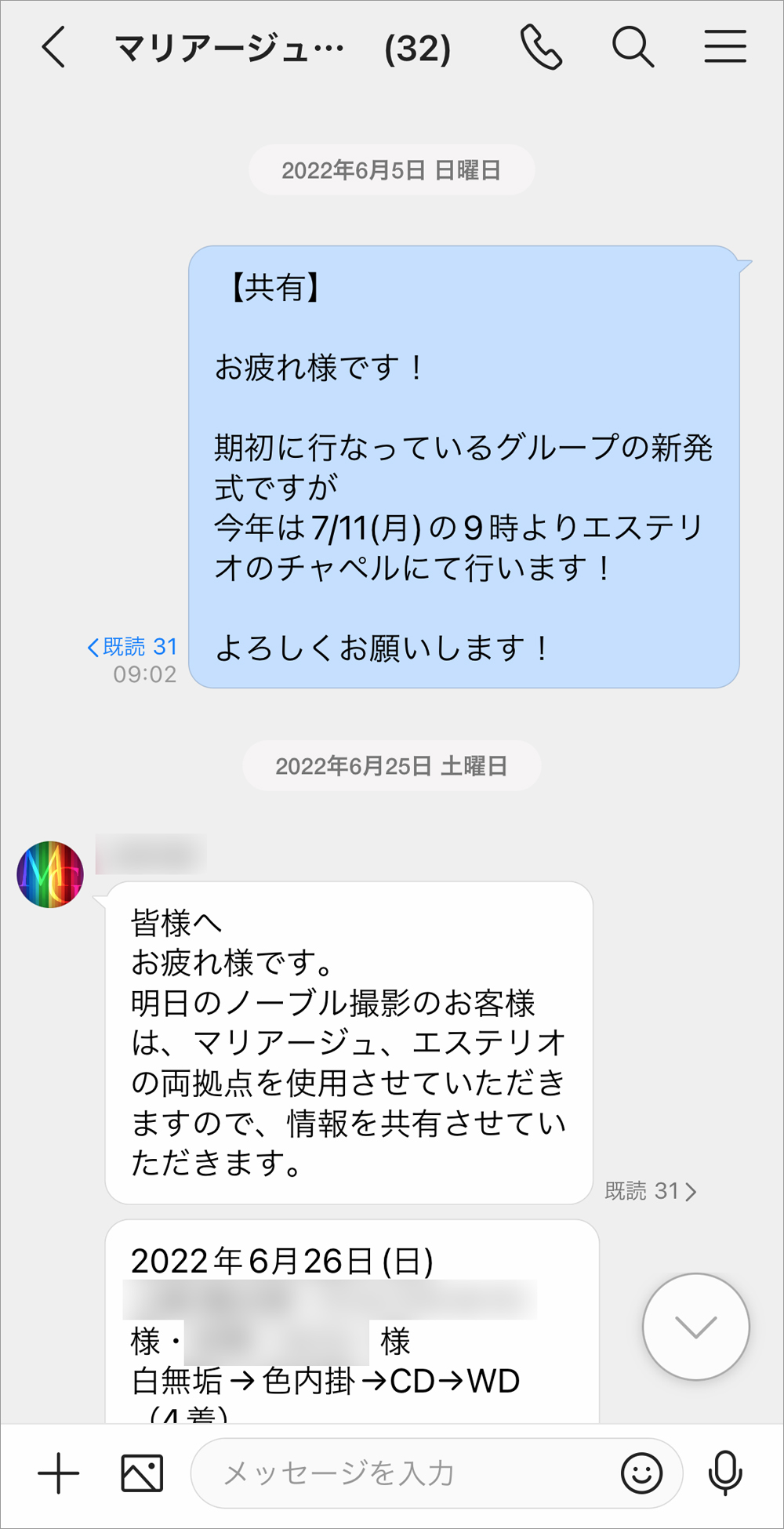Jump to the latest message arrow button
This screenshot has width=784, height=1529.
pyautogui.click(x=695, y=1327)
